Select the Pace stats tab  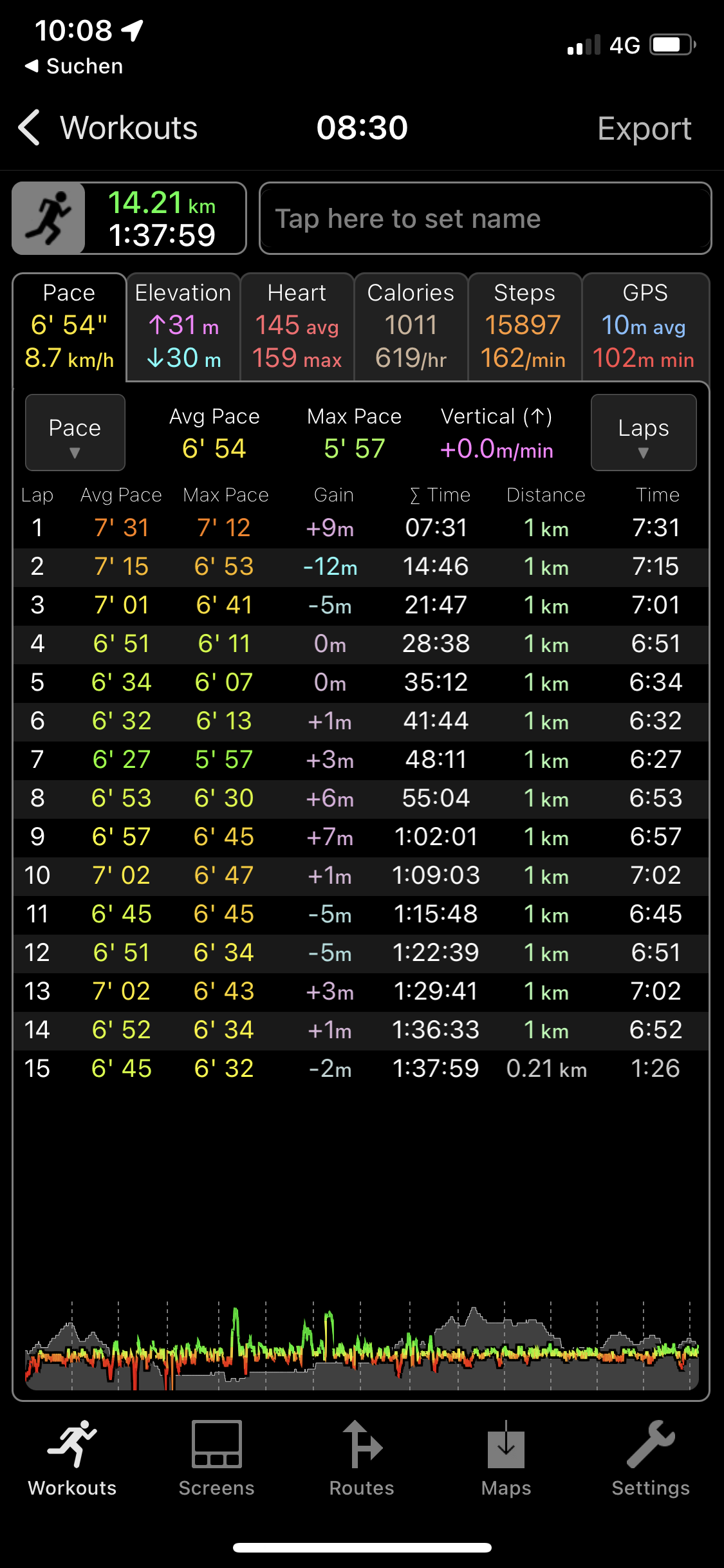coord(69,326)
